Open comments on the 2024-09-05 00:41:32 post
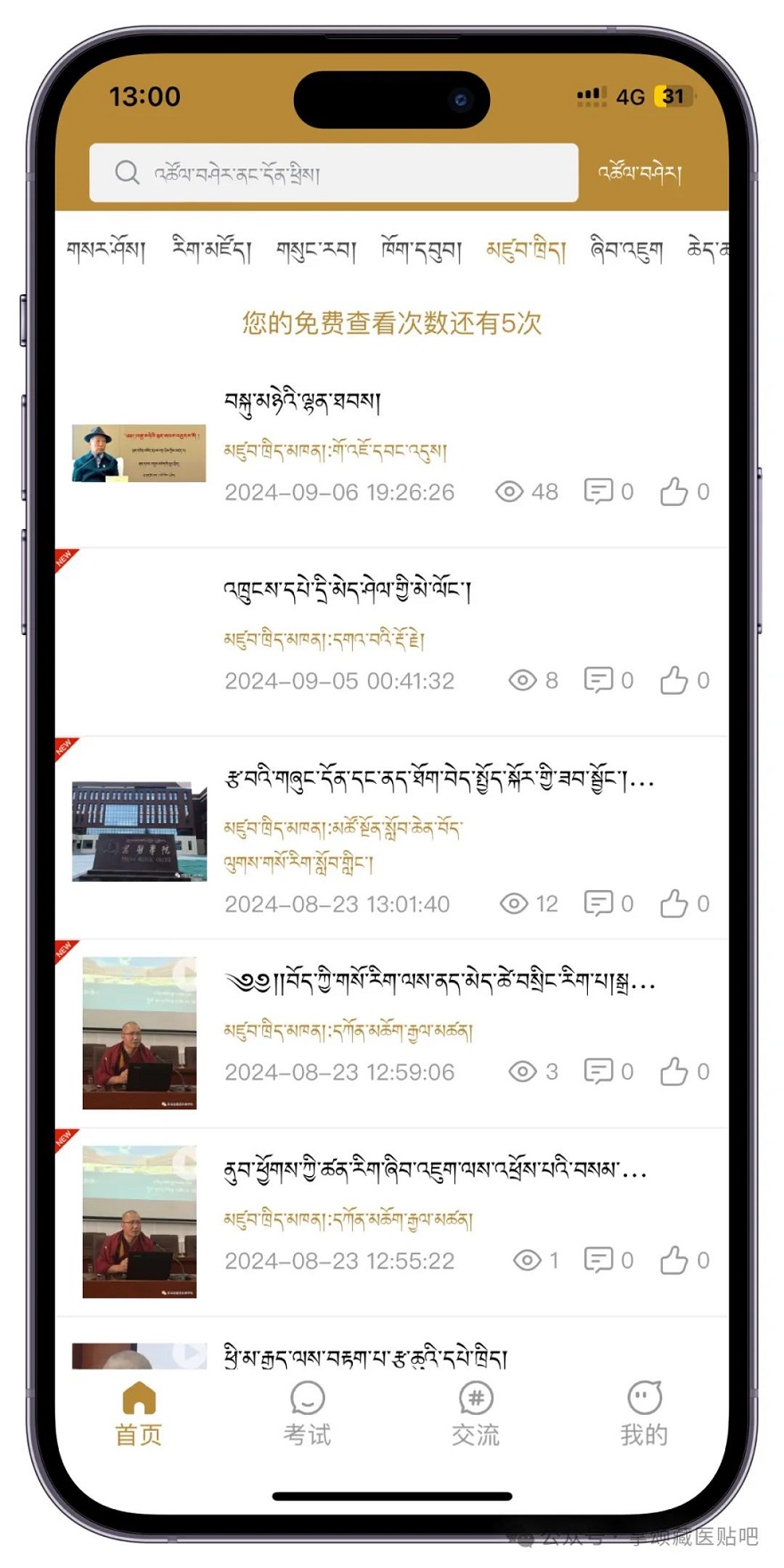The width and height of the screenshot is (784, 1568). click(x=599, y=681)
